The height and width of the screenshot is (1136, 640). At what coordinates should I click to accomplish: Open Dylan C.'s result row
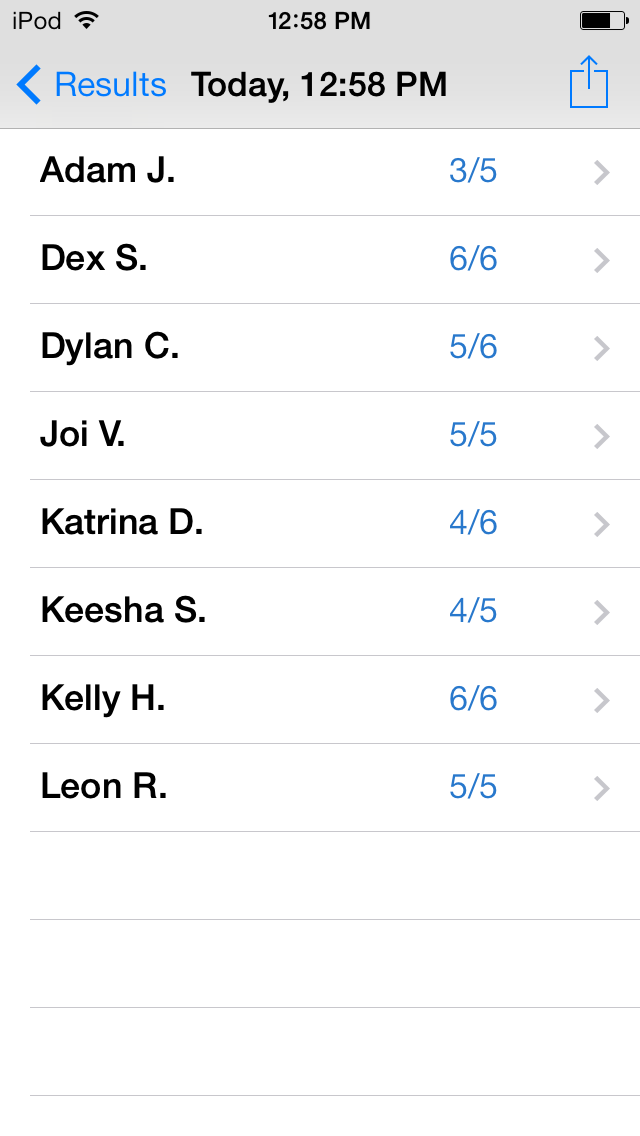[320, 348]
